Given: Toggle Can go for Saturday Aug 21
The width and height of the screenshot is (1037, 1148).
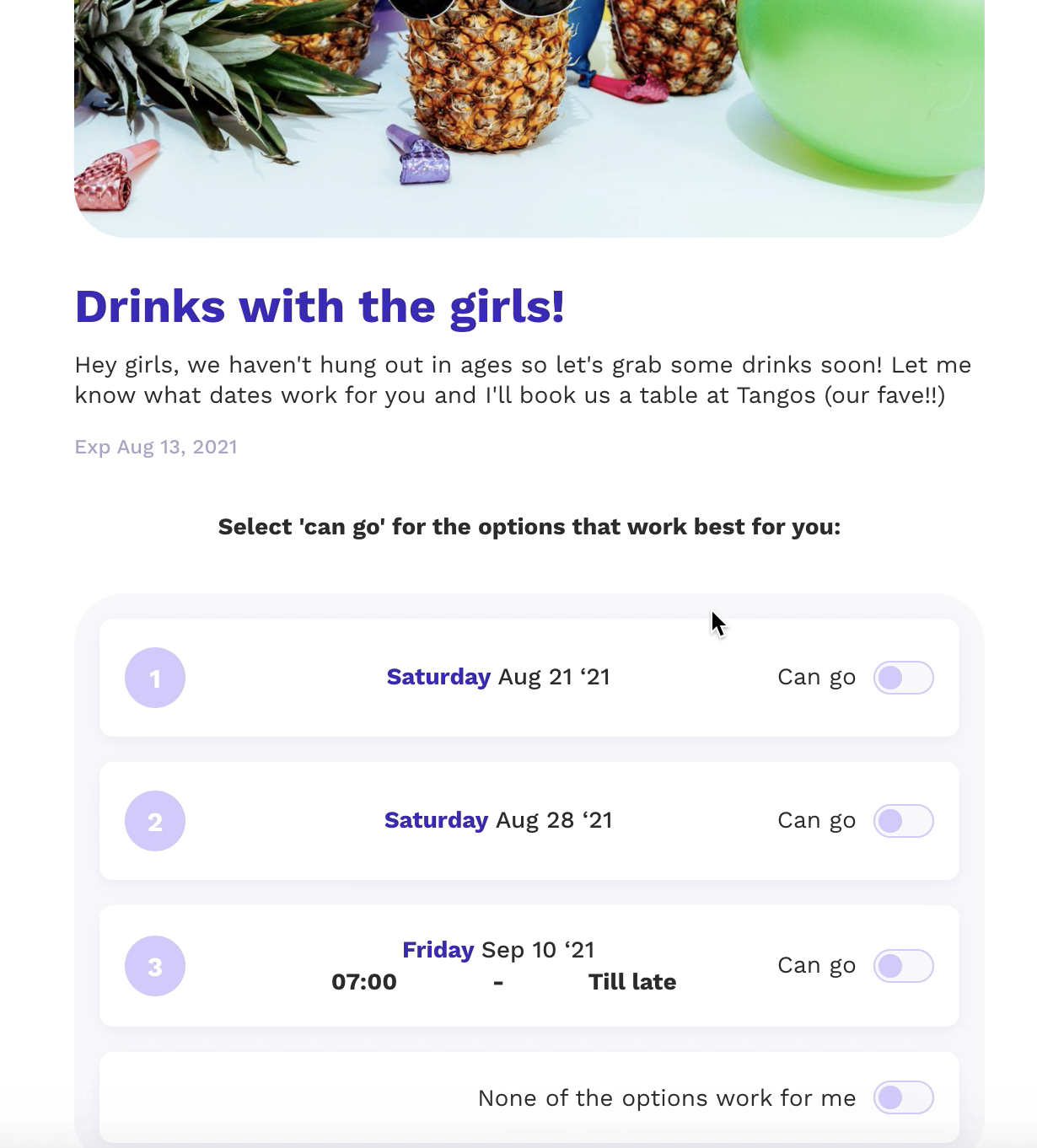Looking at the screenshot, I should (x=903, y=678).
